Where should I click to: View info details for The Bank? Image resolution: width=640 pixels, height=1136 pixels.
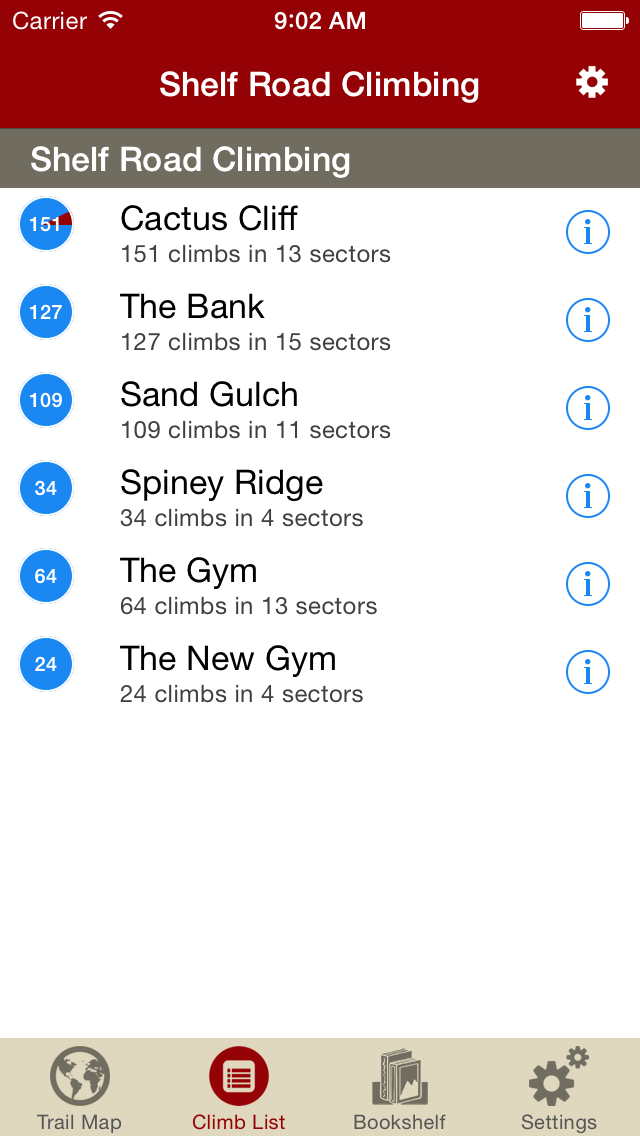point(588,320)
